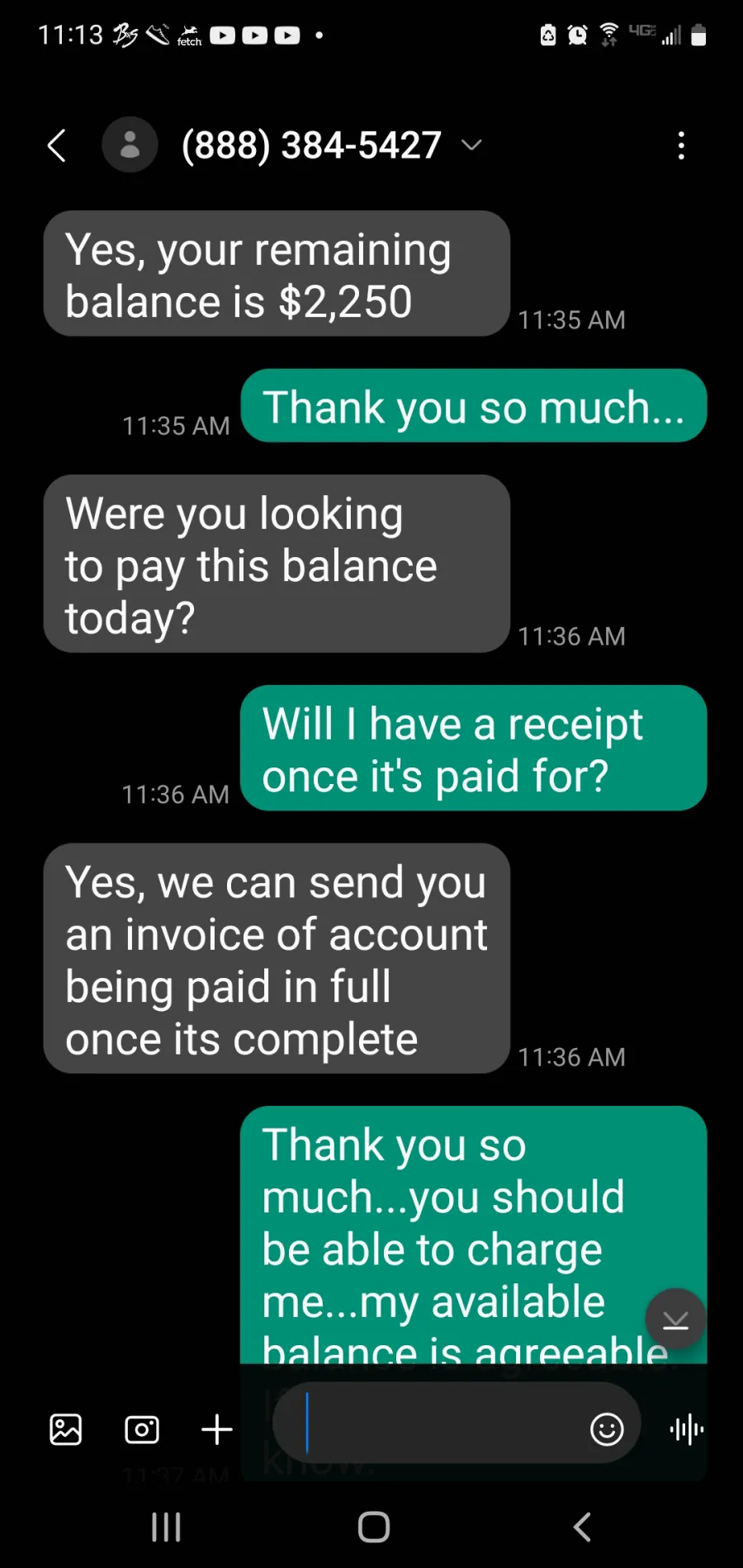Viewport: 743px width, 1568px height.
Task: Go to the home screen
Action: point(373,1527)
